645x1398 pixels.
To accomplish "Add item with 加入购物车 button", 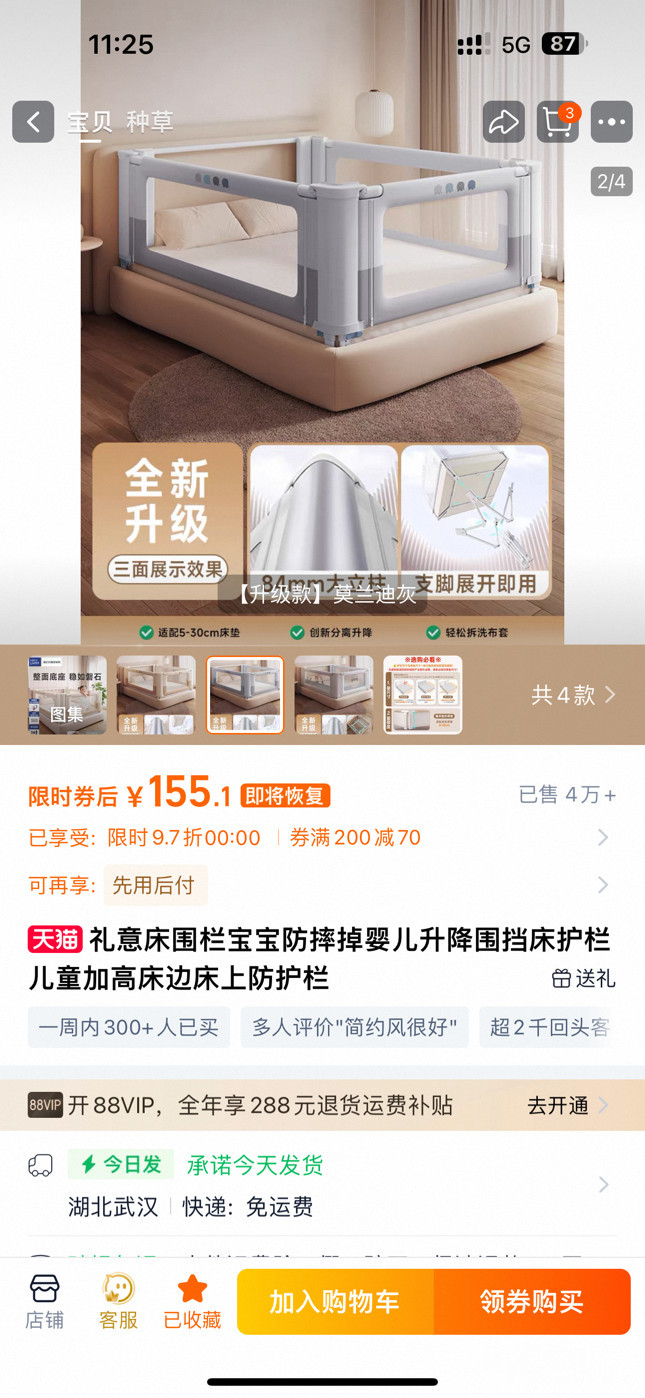I will pyautogui.click(x=335, y=1302).
